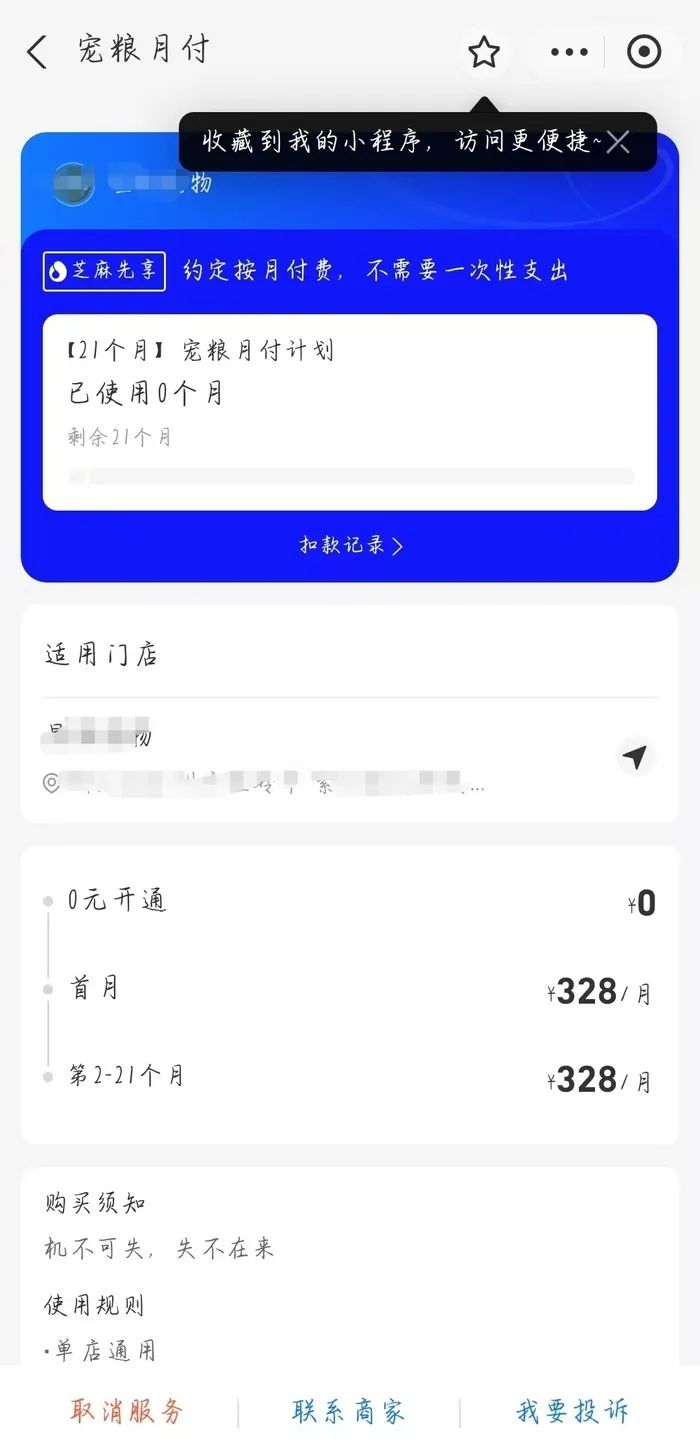Favorite this mini program with the star

click(484, 52)
